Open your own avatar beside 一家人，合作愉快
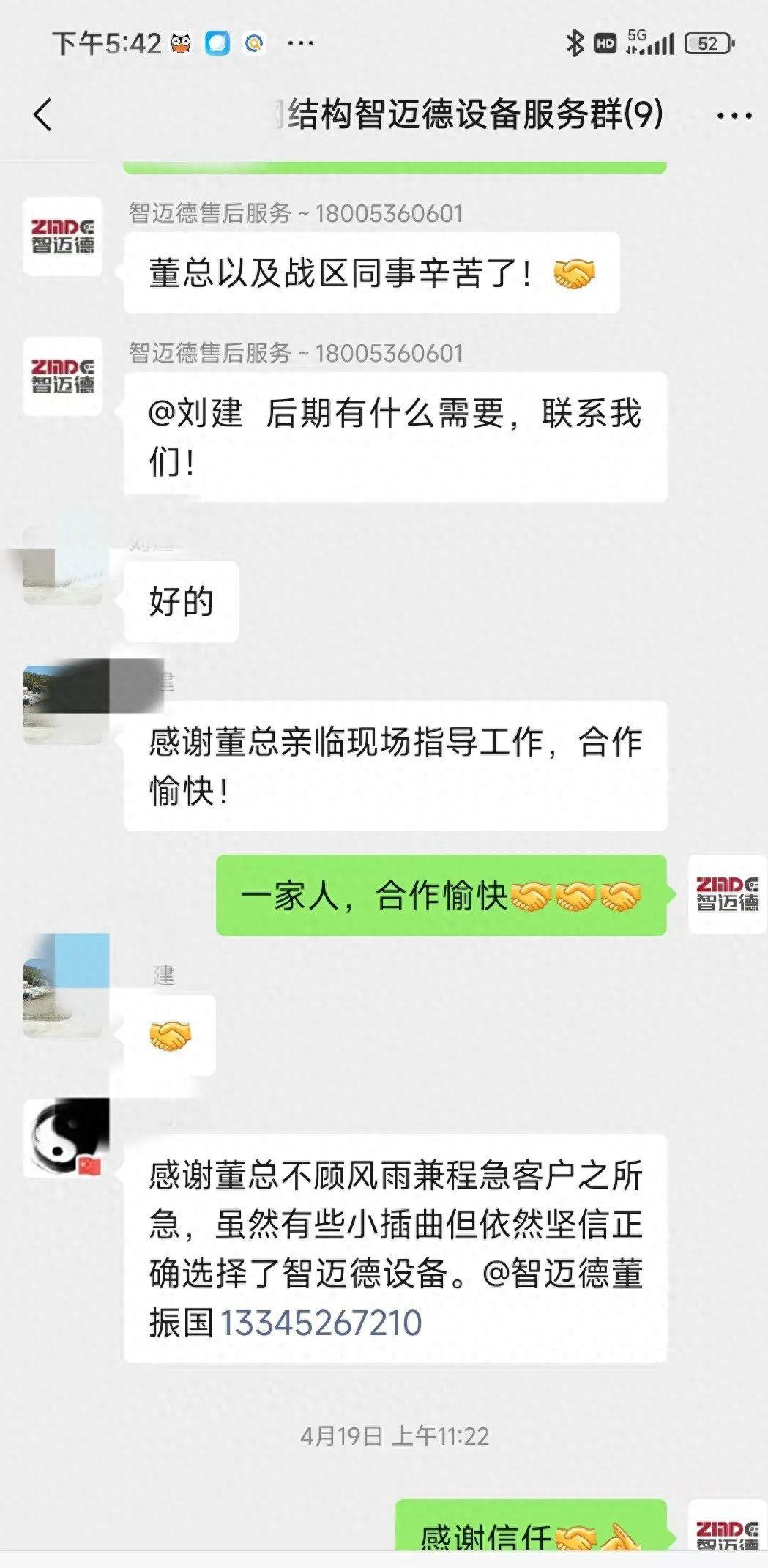 [727, 894]
